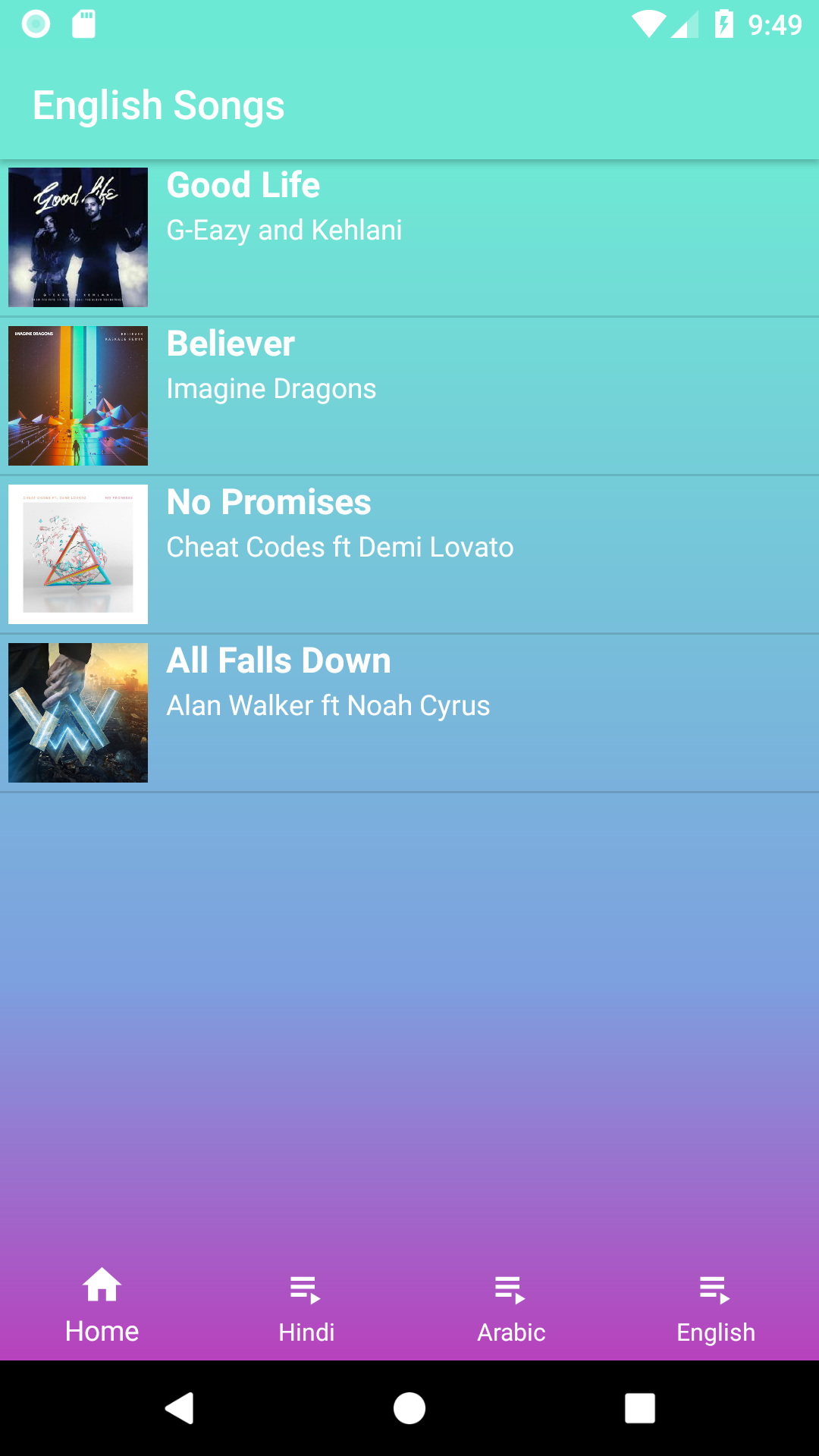819x1456 pixels.
Task: Go to the Home tab
Action: pos(102,1306)
